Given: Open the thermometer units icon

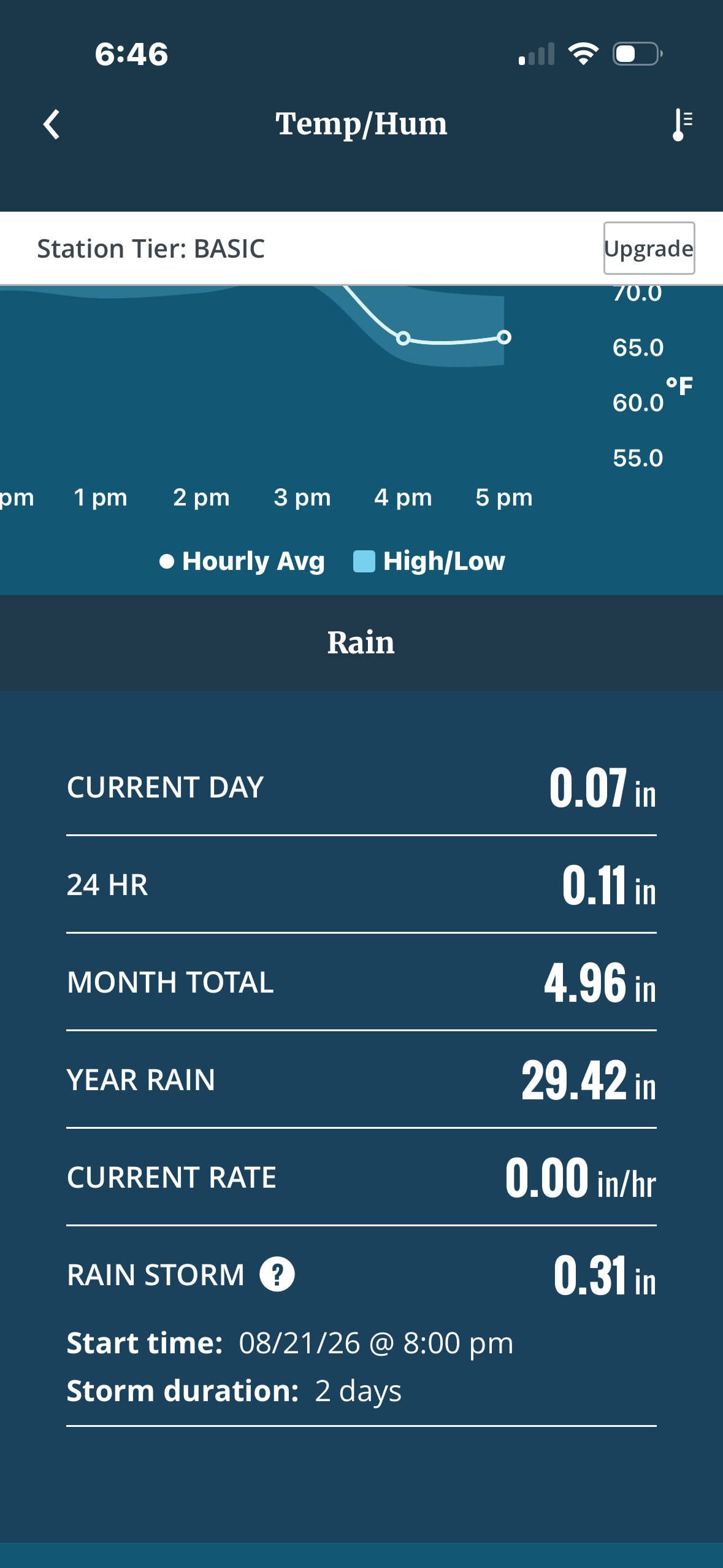Looking at the screenshot, I should (x=682, y=125).
